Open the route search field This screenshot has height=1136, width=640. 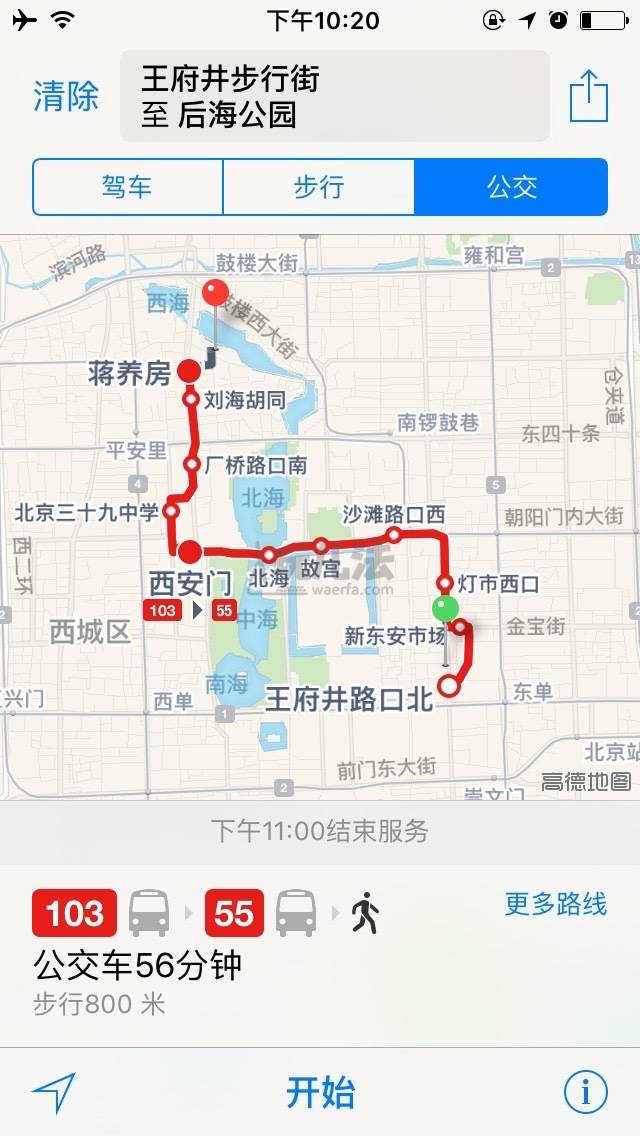point(334,96)
